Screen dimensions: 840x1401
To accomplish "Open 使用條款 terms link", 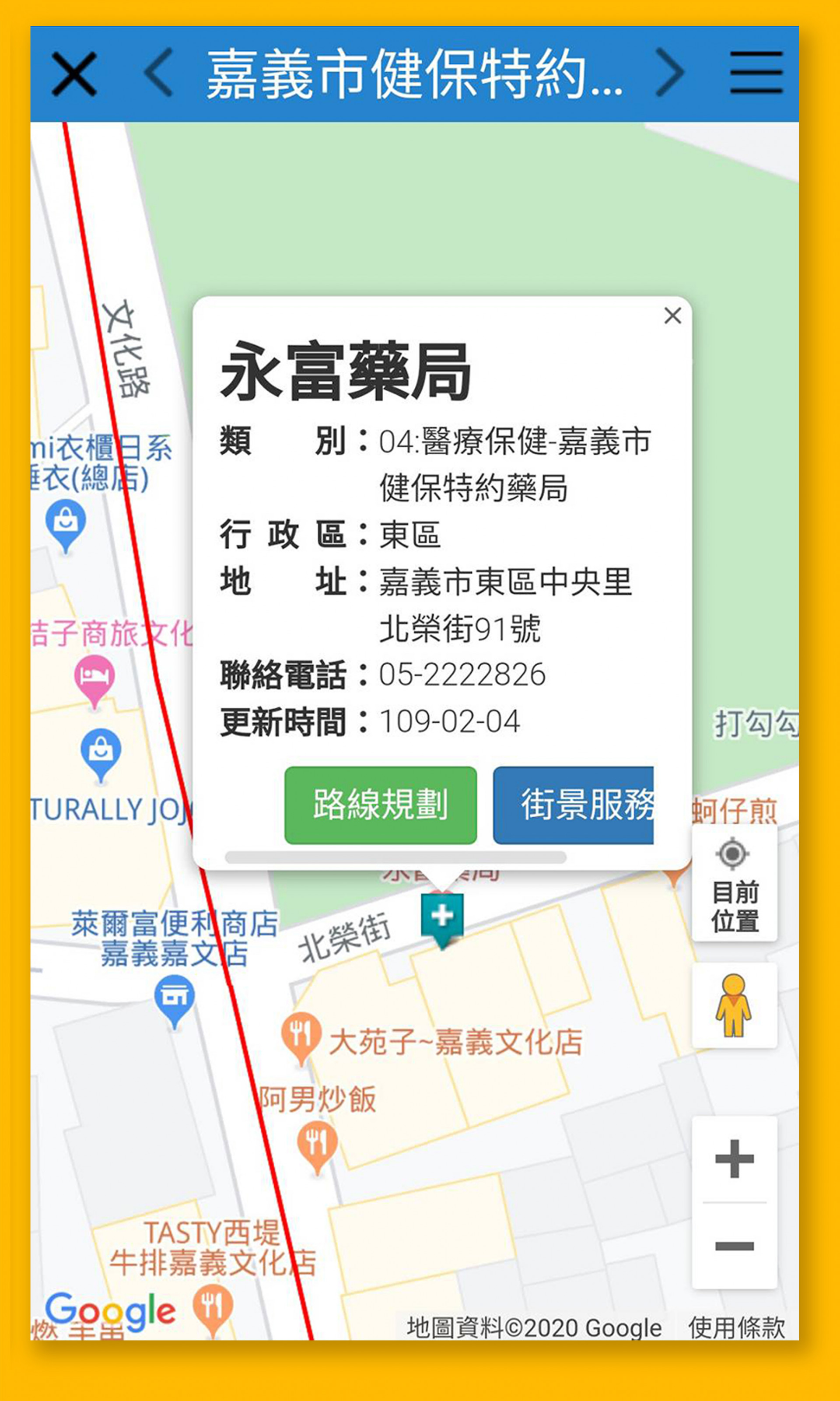I will tap(736, 1328).
